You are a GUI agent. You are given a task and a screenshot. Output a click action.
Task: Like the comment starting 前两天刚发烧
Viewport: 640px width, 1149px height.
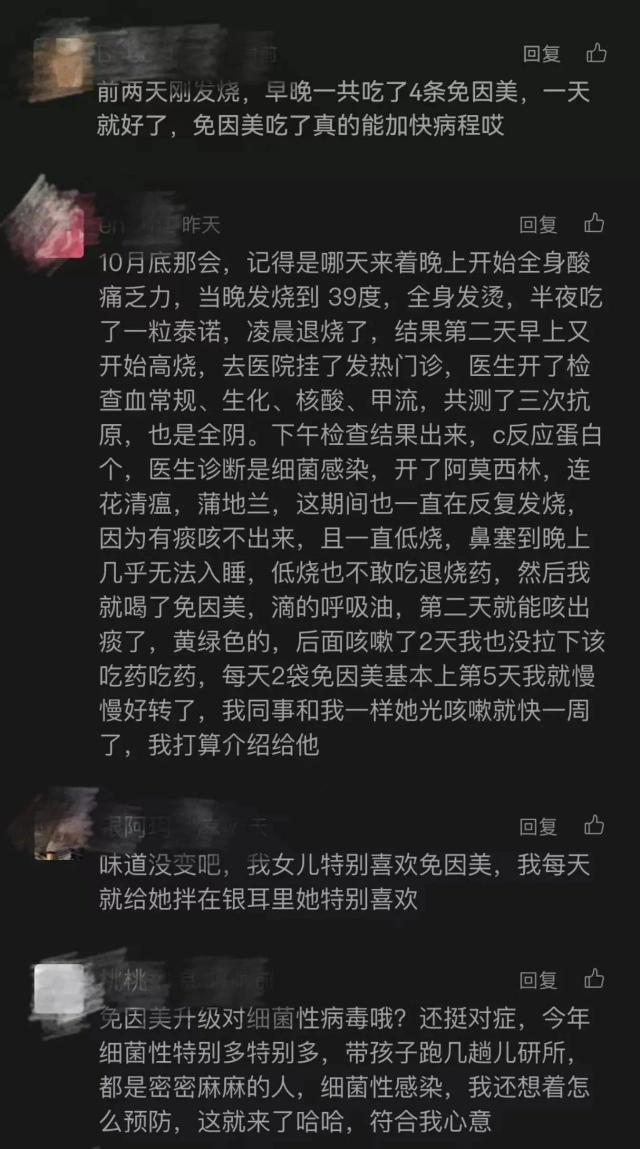(x=596, y=53)
